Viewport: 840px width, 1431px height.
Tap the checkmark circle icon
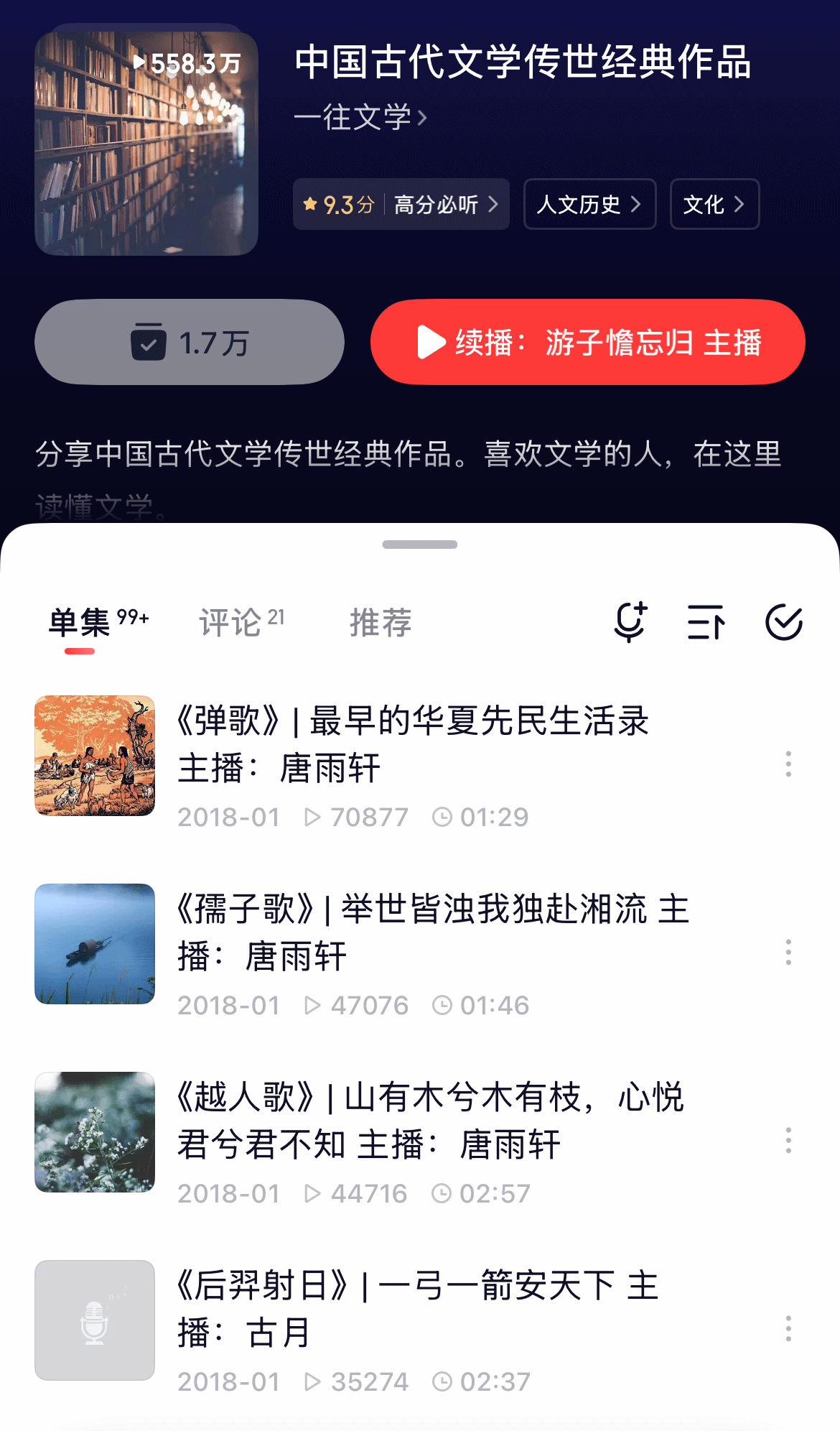(x=783, y=622)
